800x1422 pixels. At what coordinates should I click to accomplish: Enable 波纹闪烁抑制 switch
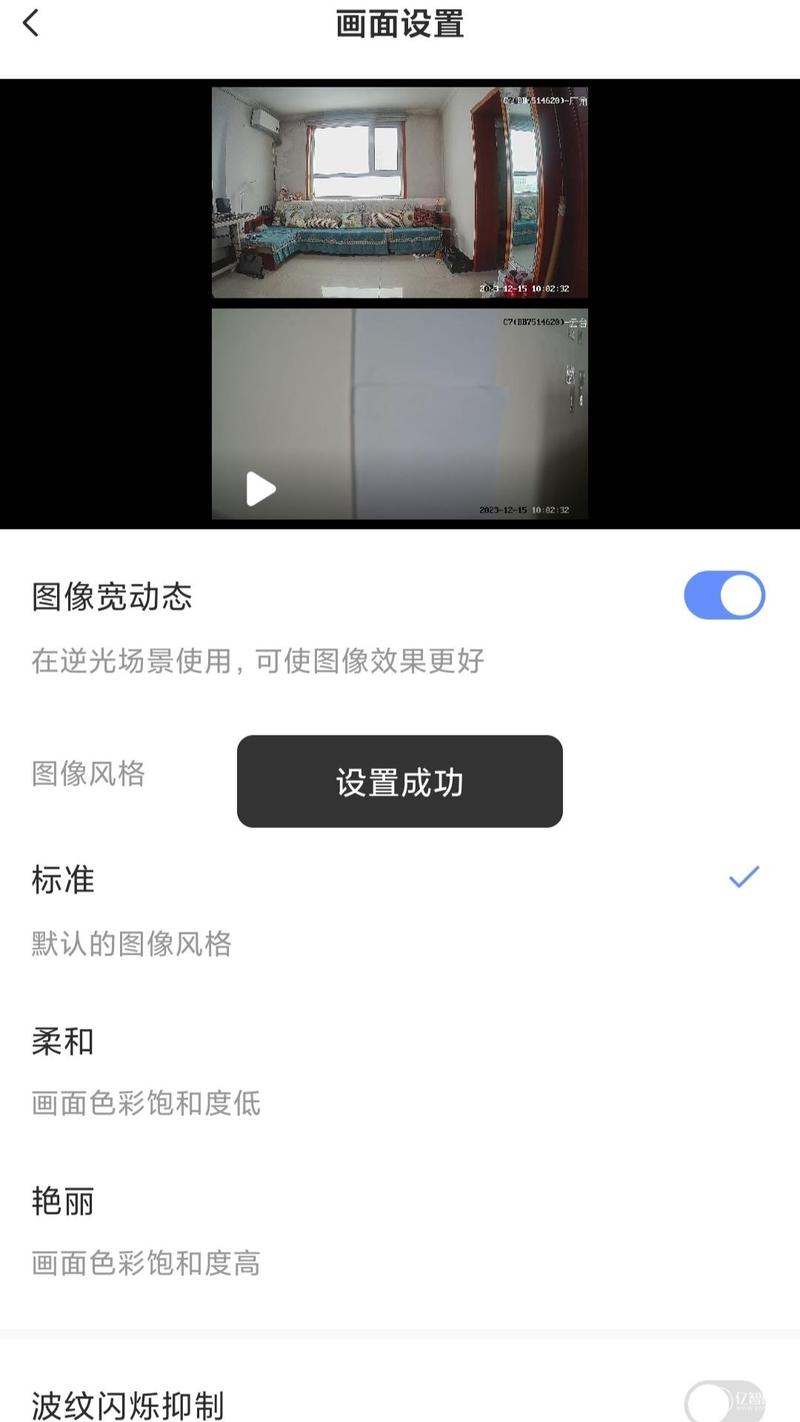[724, 1402]
